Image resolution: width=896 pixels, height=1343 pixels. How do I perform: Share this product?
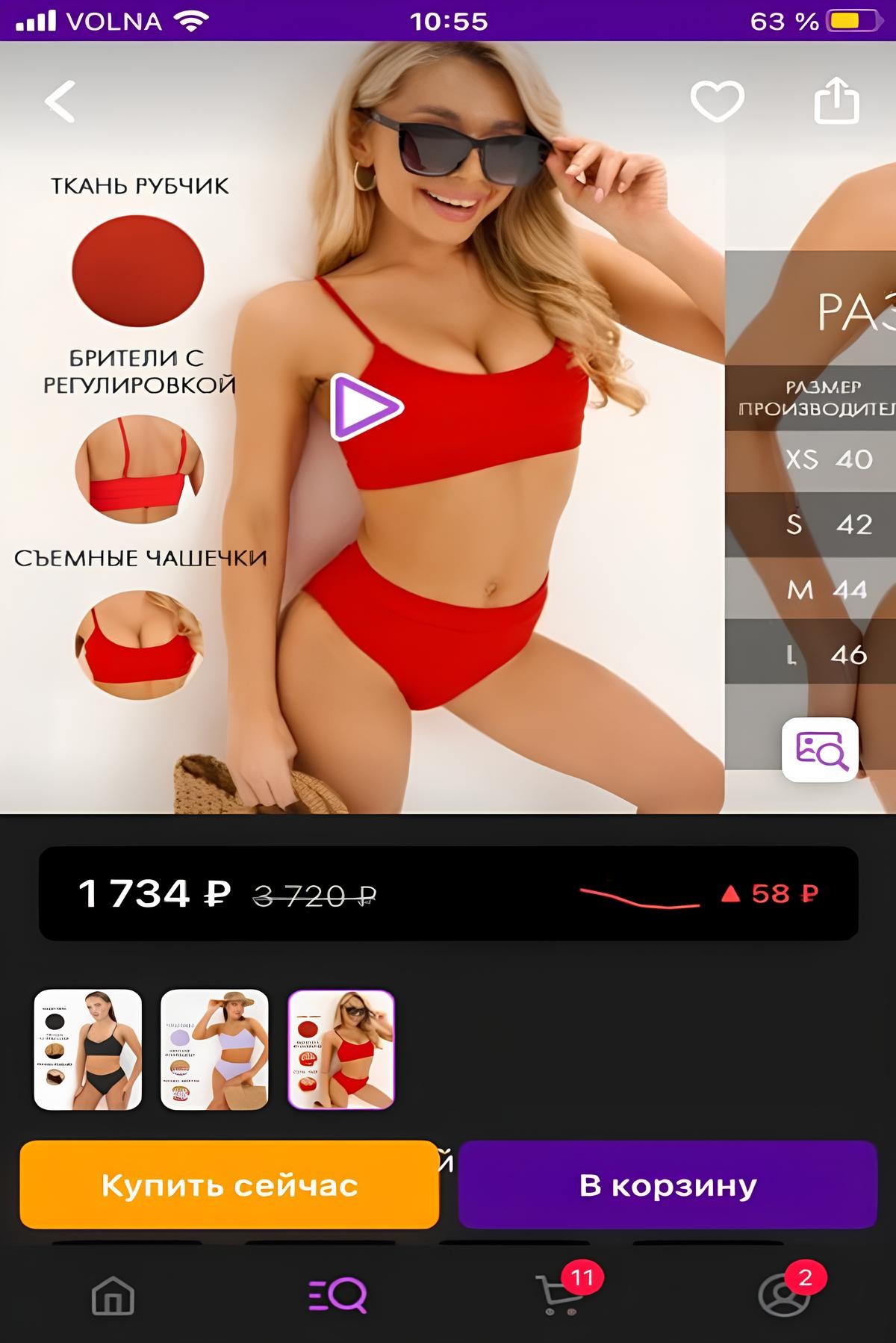point(836,101)
